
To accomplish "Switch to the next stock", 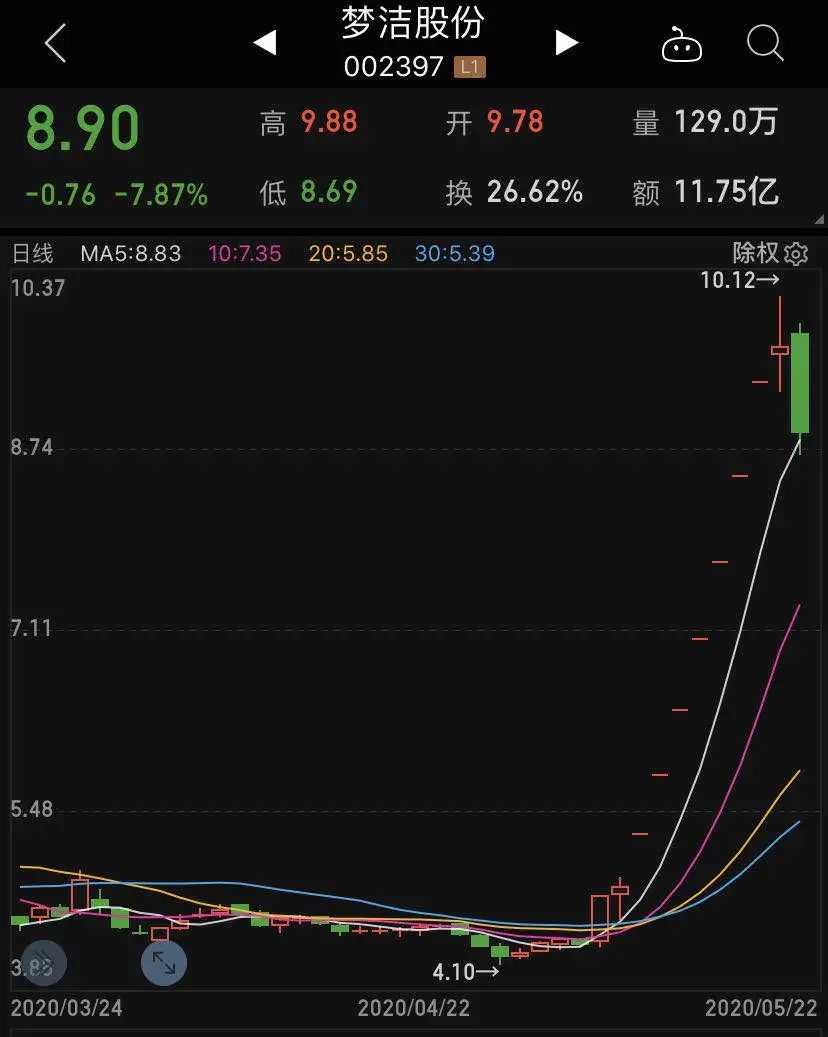I will [567, 43].
